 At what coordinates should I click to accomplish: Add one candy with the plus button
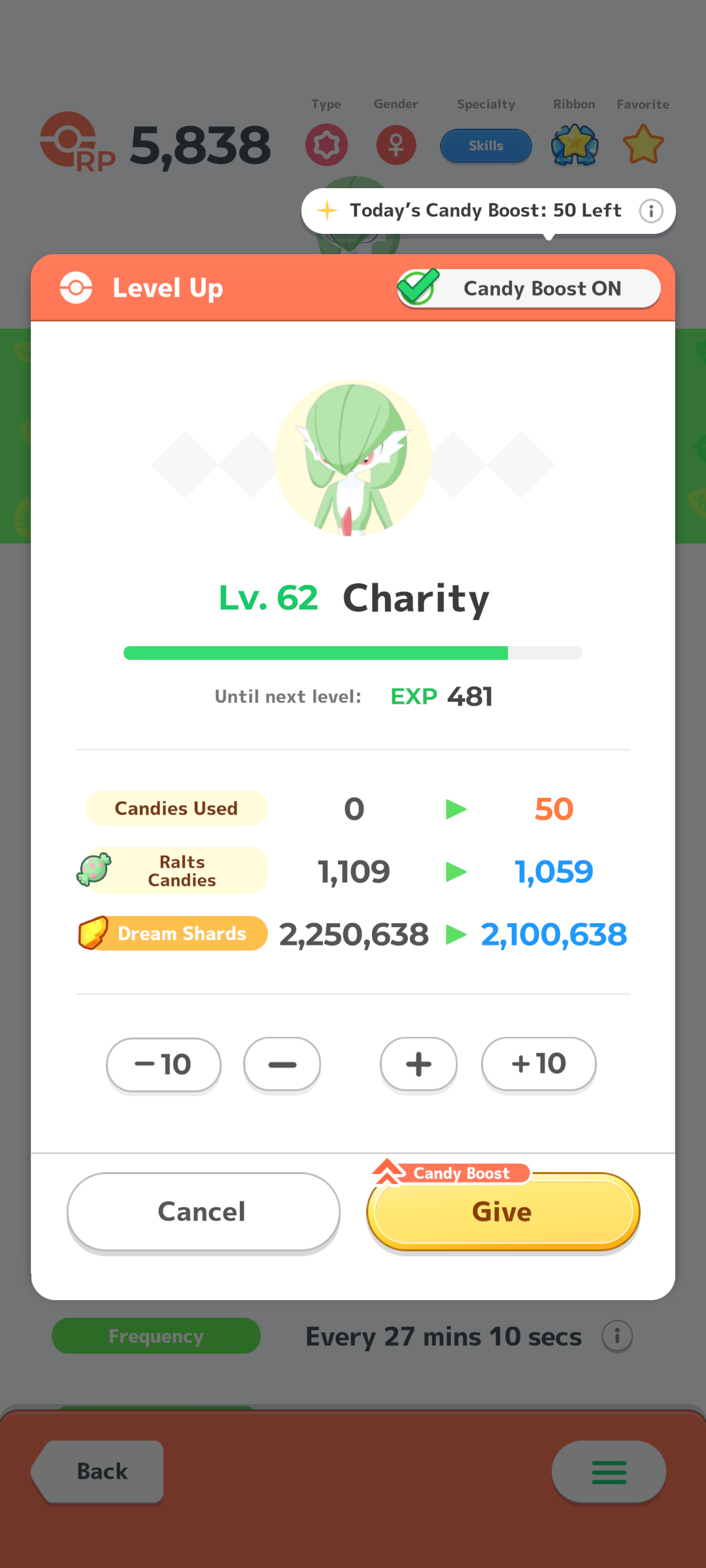point(418,1064)
